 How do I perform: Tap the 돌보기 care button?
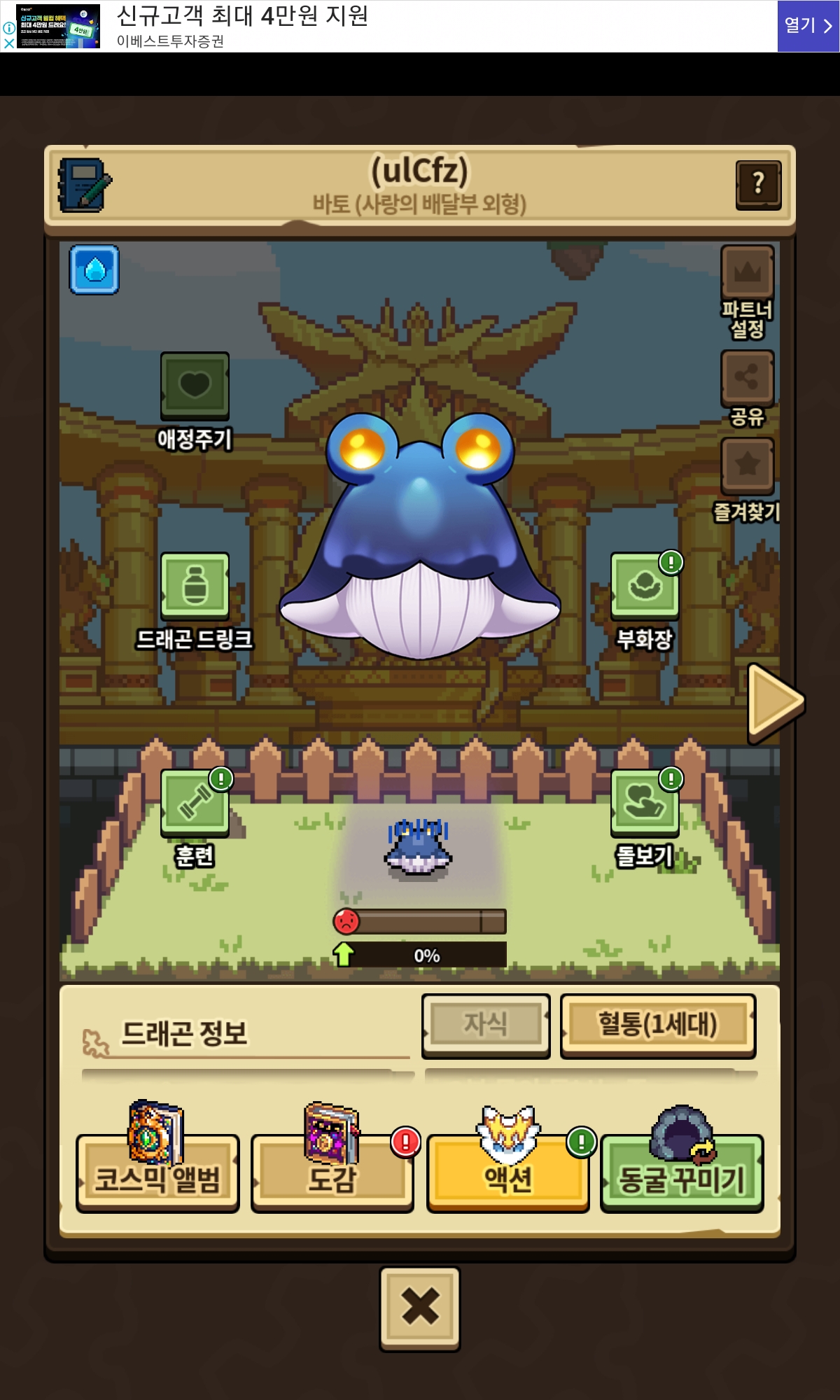pyautogui.click(x=644, y=802)
